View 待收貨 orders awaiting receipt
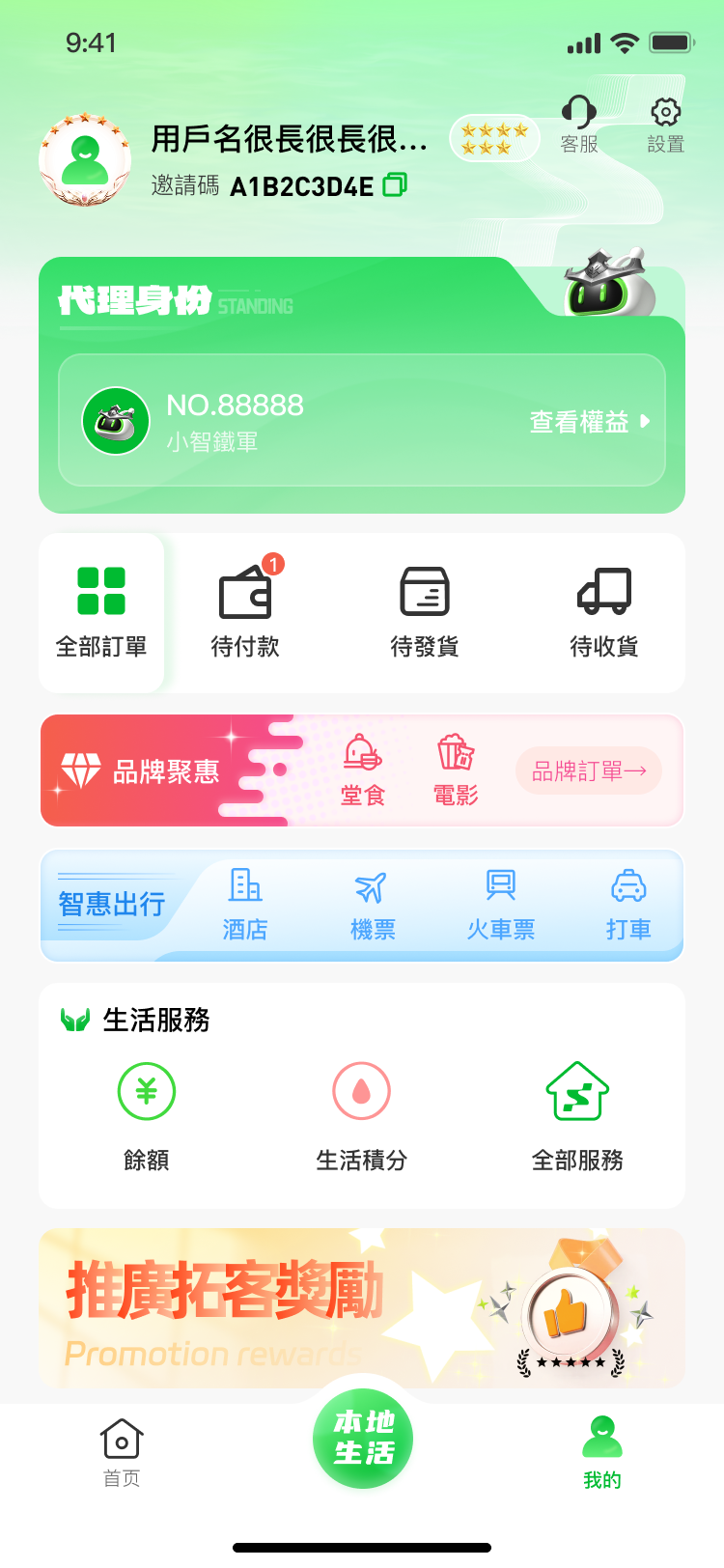This screenshot has height=1568, width=724. (604, 612)
